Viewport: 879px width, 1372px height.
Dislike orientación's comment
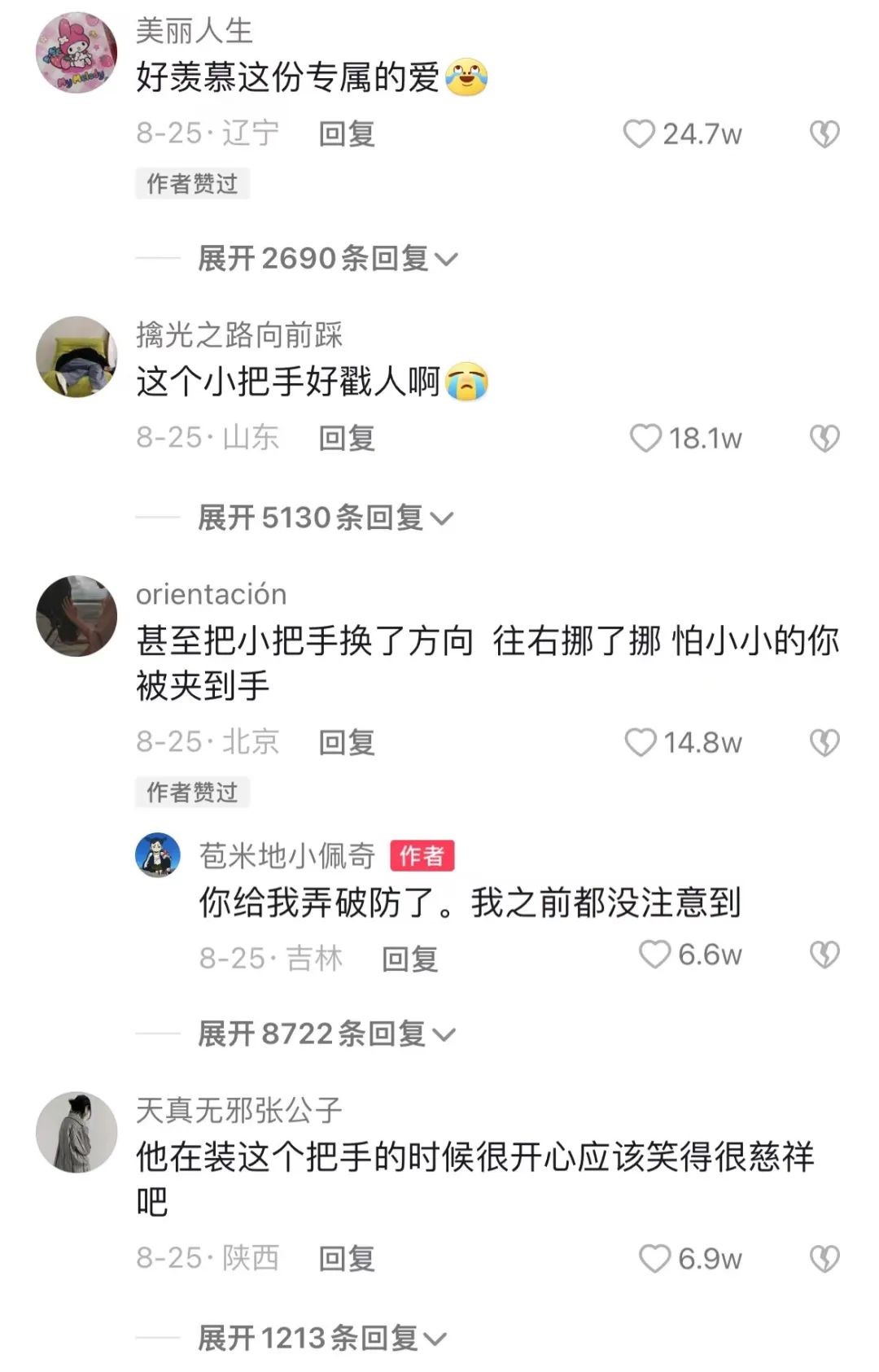824,742
